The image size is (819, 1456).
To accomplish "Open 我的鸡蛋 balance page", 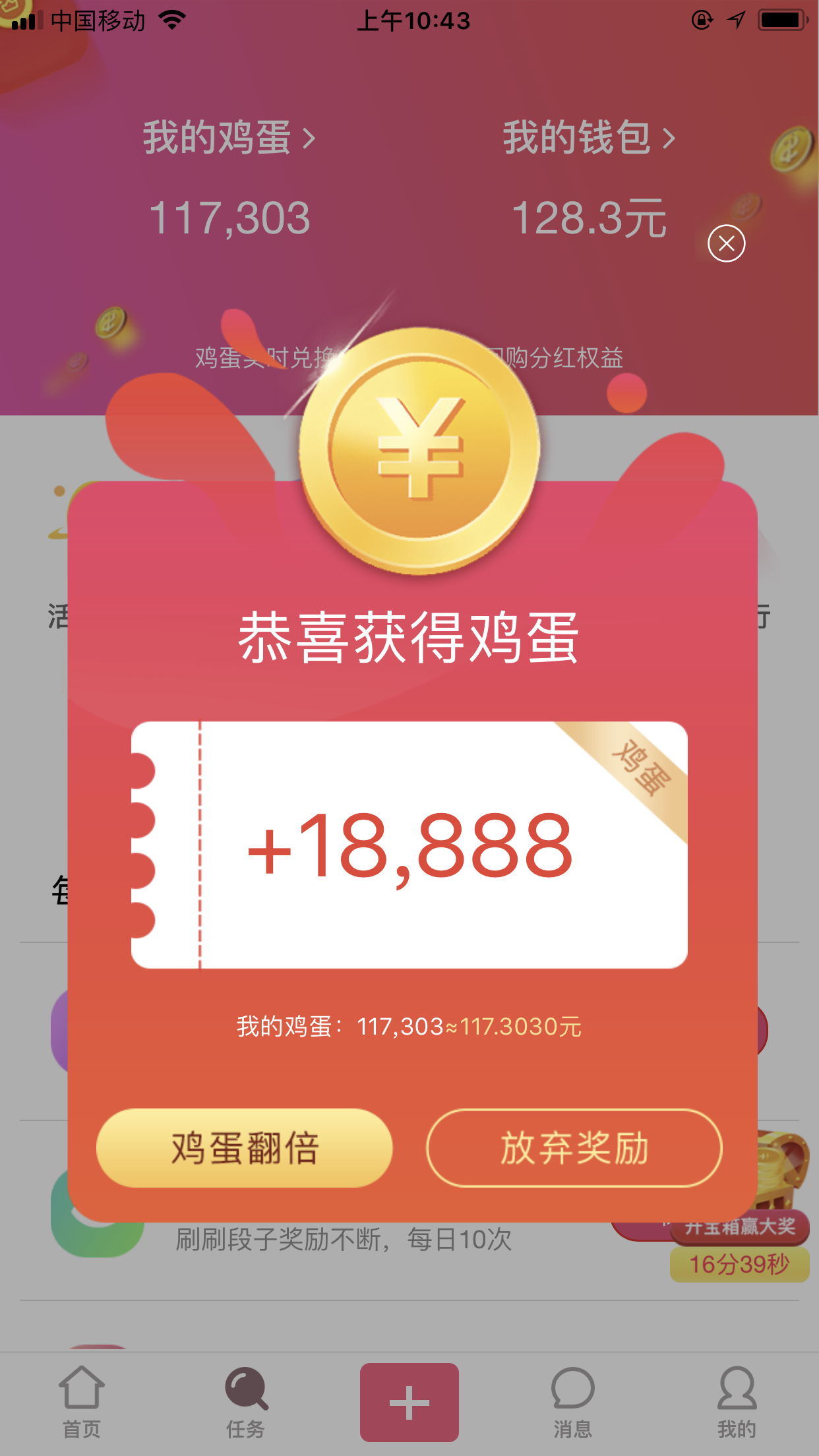I will 229,138.
